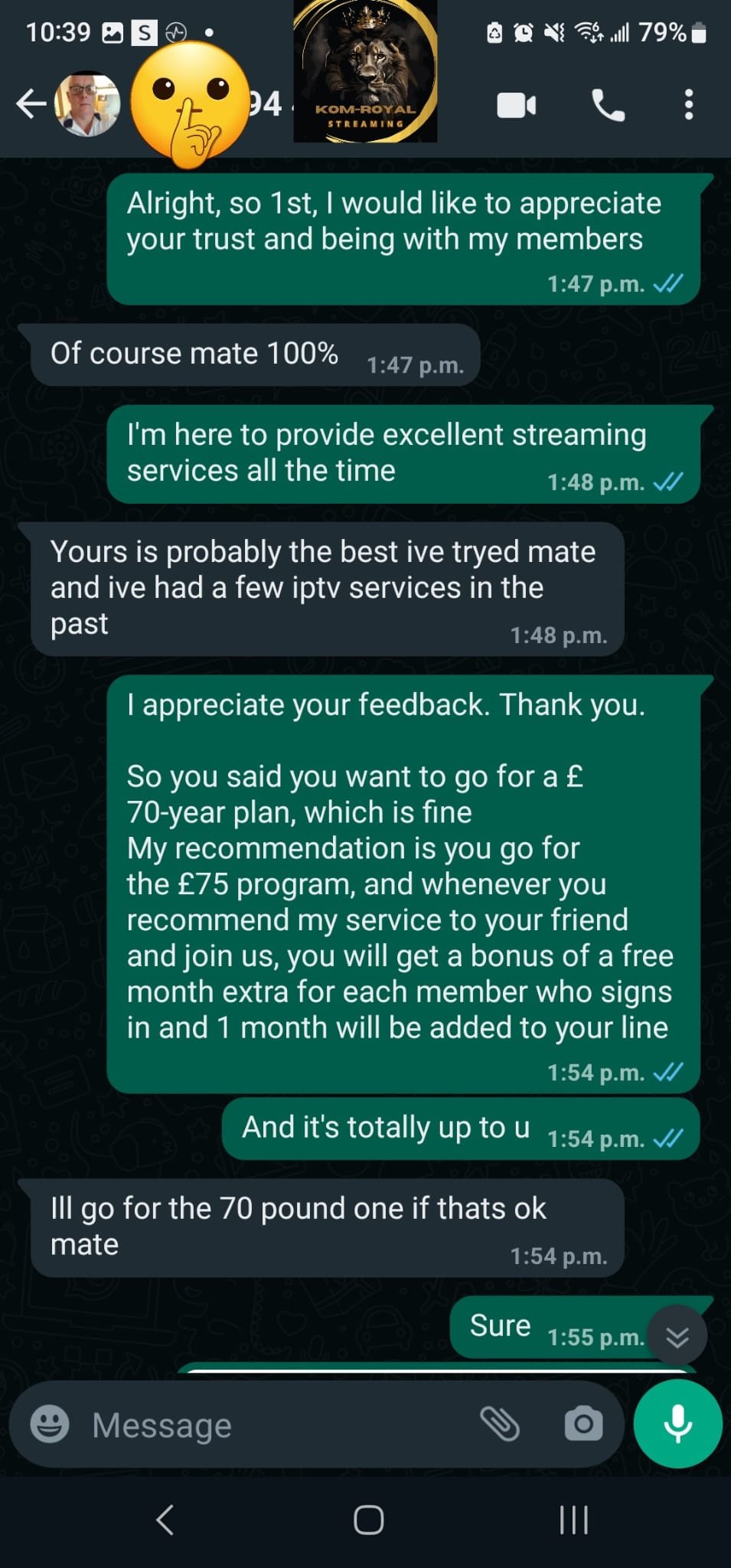731x1568 pixels.
Task: Focus the Message text field
Action: [276, 1425]
